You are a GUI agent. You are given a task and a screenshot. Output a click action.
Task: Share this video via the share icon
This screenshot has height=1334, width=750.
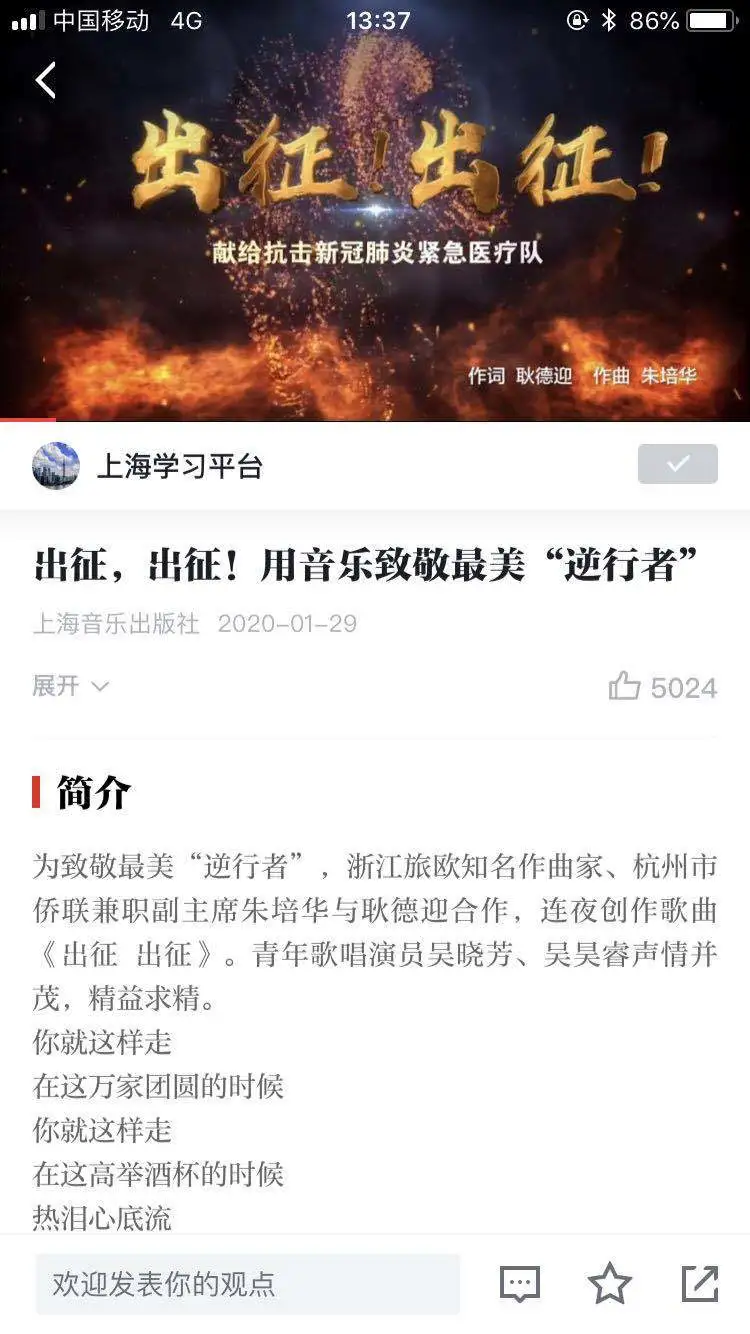coord(700,1284)
